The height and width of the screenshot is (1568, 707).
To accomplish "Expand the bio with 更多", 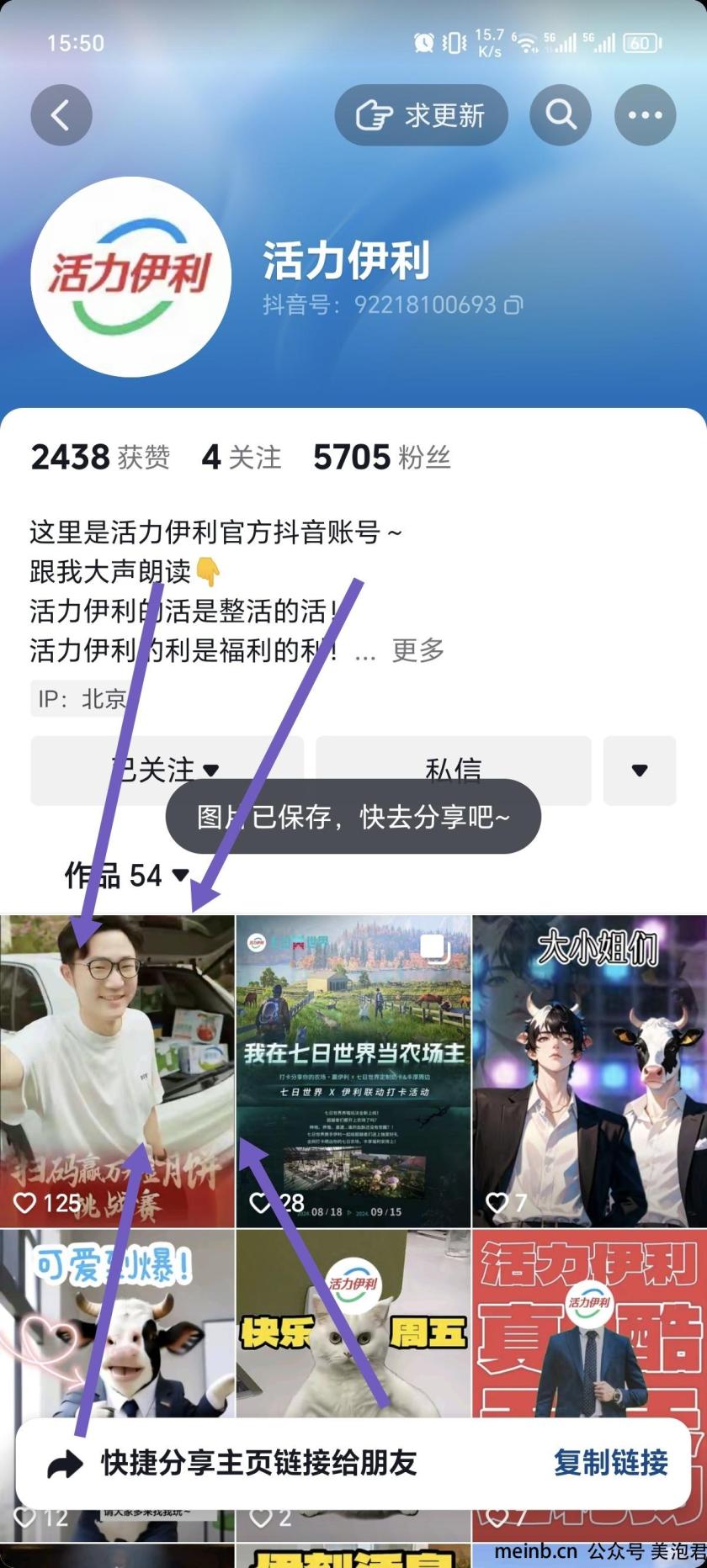I will pos(417,650).
